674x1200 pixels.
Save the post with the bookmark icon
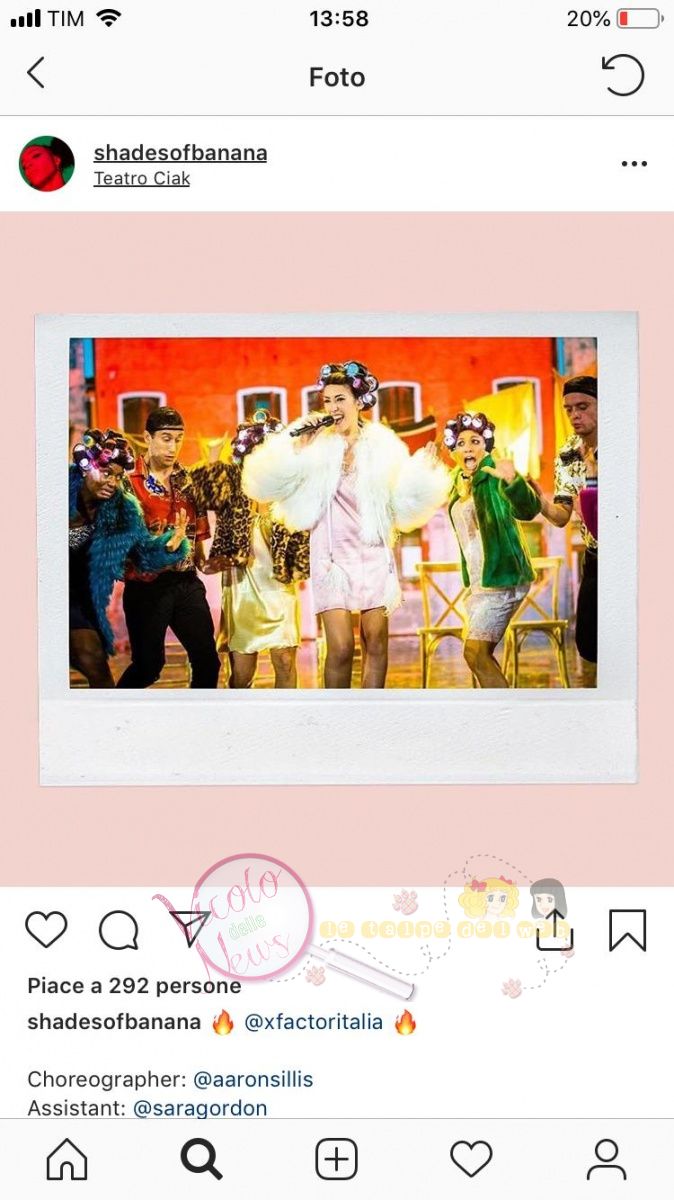click(628, 930)
